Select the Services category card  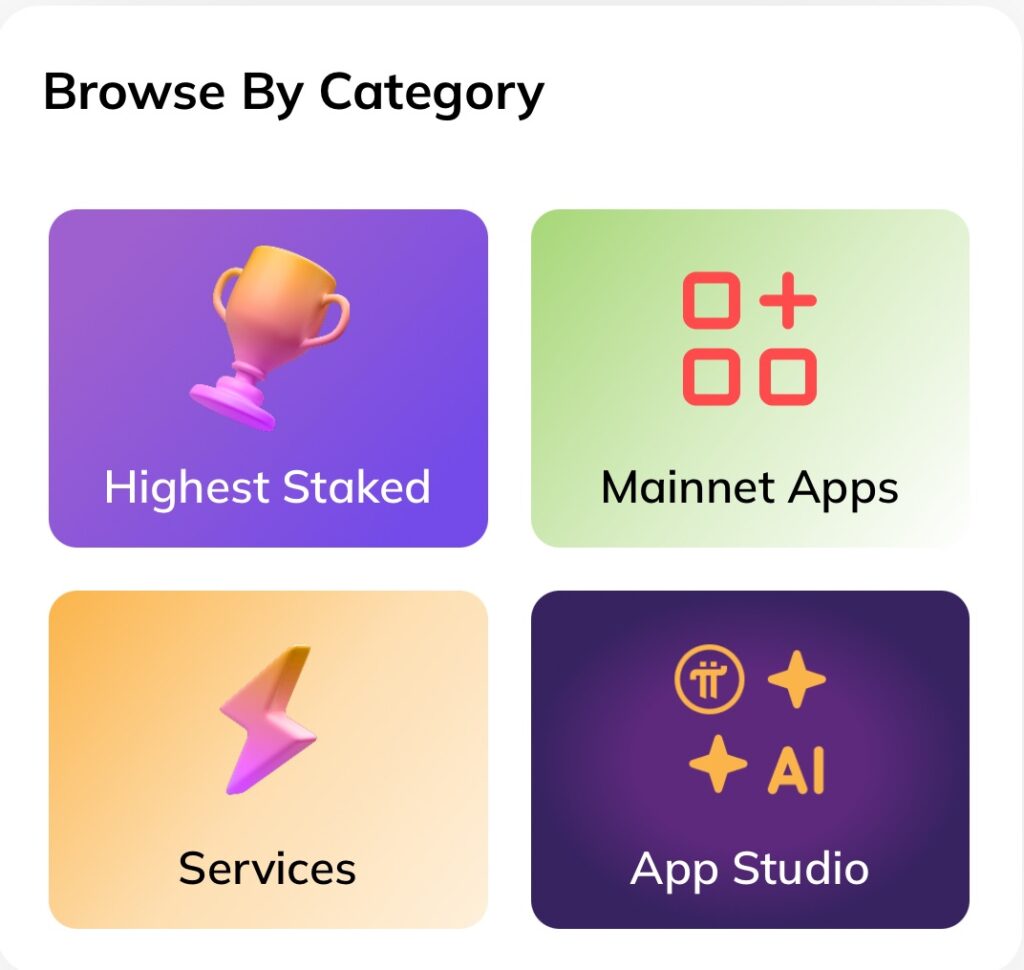(x=268, y=759)
